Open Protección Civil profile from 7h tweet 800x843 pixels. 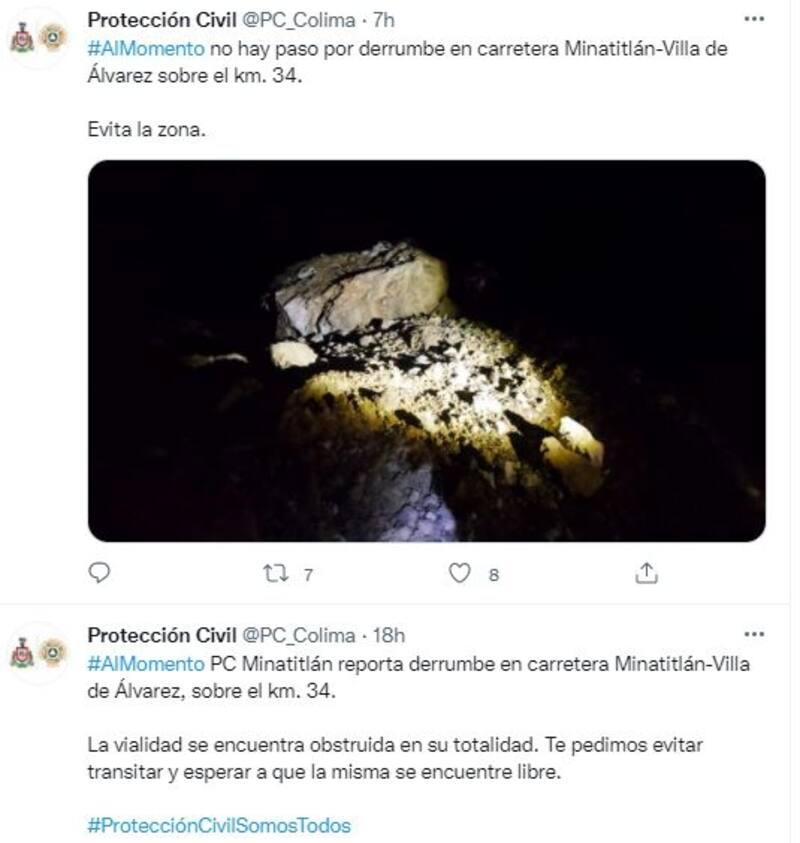(162, 19)
